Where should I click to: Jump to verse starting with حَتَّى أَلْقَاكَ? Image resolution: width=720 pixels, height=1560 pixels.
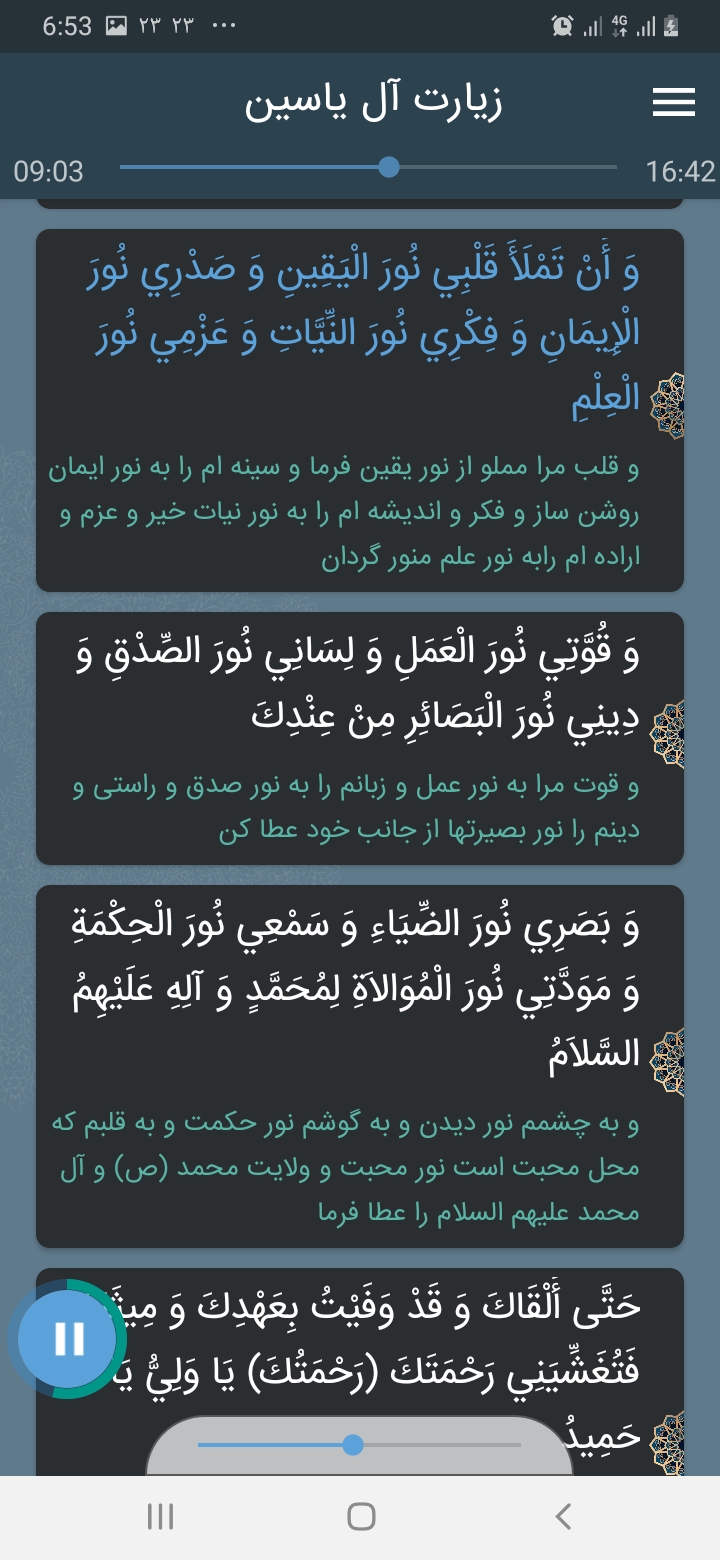coord(400,1340)
